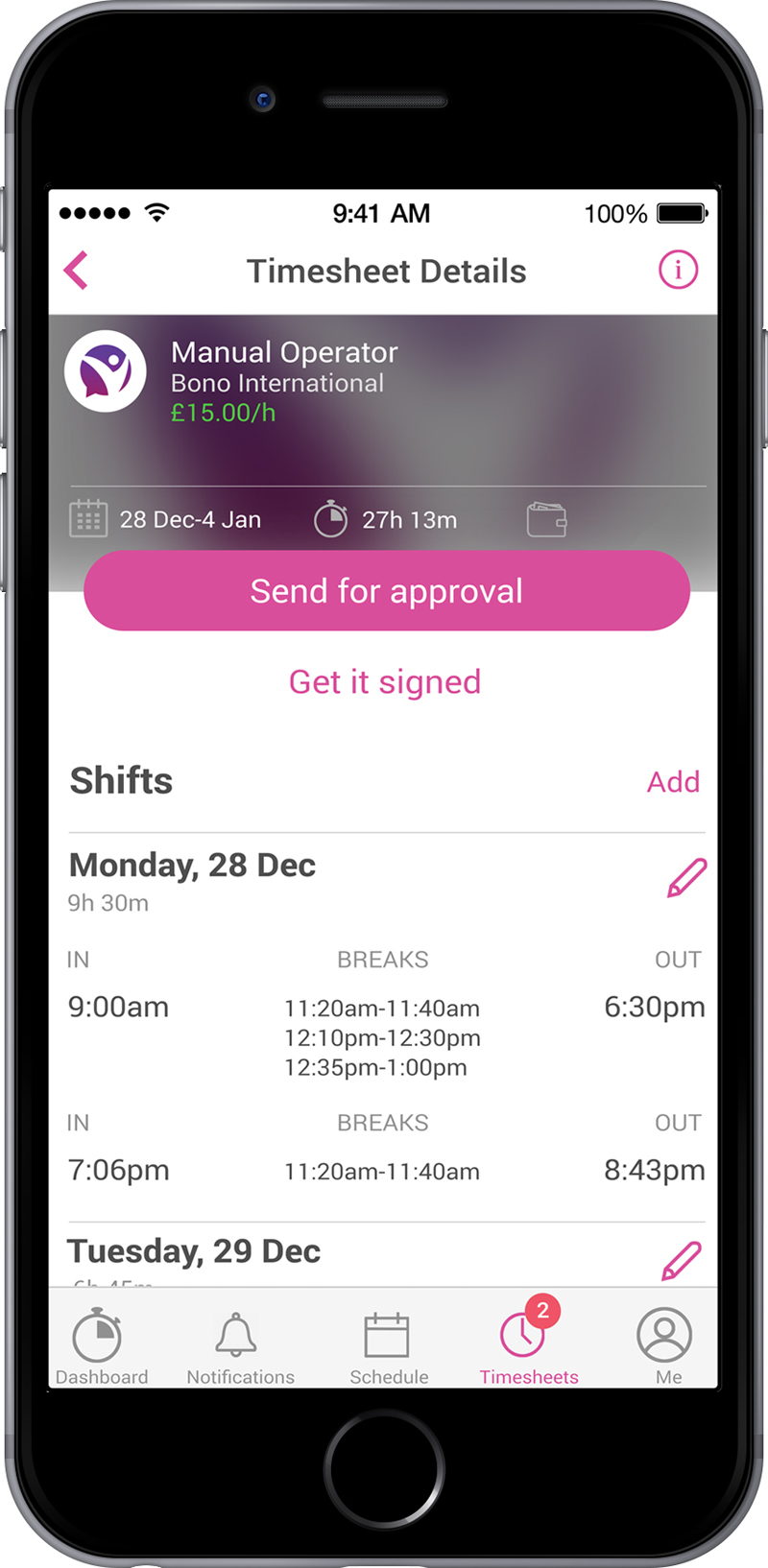Add a new shift
Screen dimensions: 768x1568
pos(673,781)
